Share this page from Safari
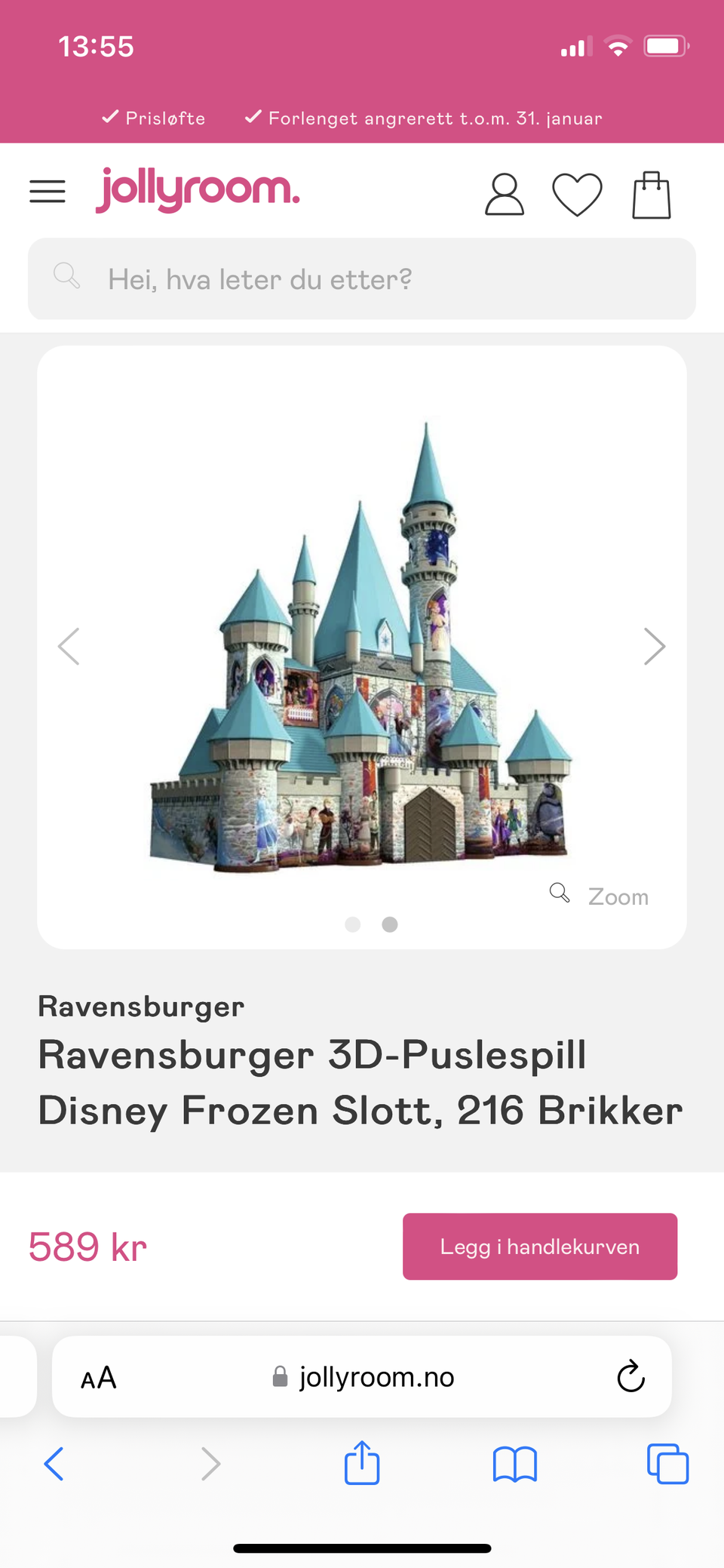The height and width of the screenshot is (1568, 724). (x=362, y=1463)
